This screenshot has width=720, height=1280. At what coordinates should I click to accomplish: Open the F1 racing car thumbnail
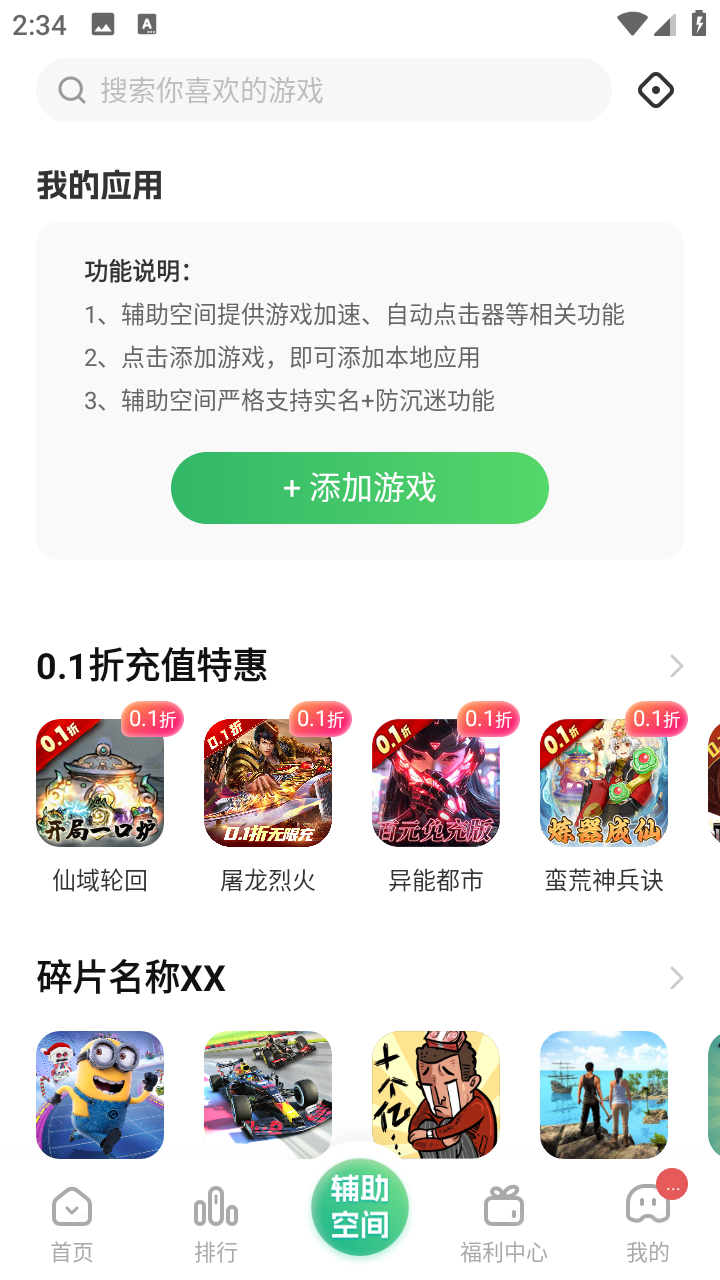(267, 1093)
